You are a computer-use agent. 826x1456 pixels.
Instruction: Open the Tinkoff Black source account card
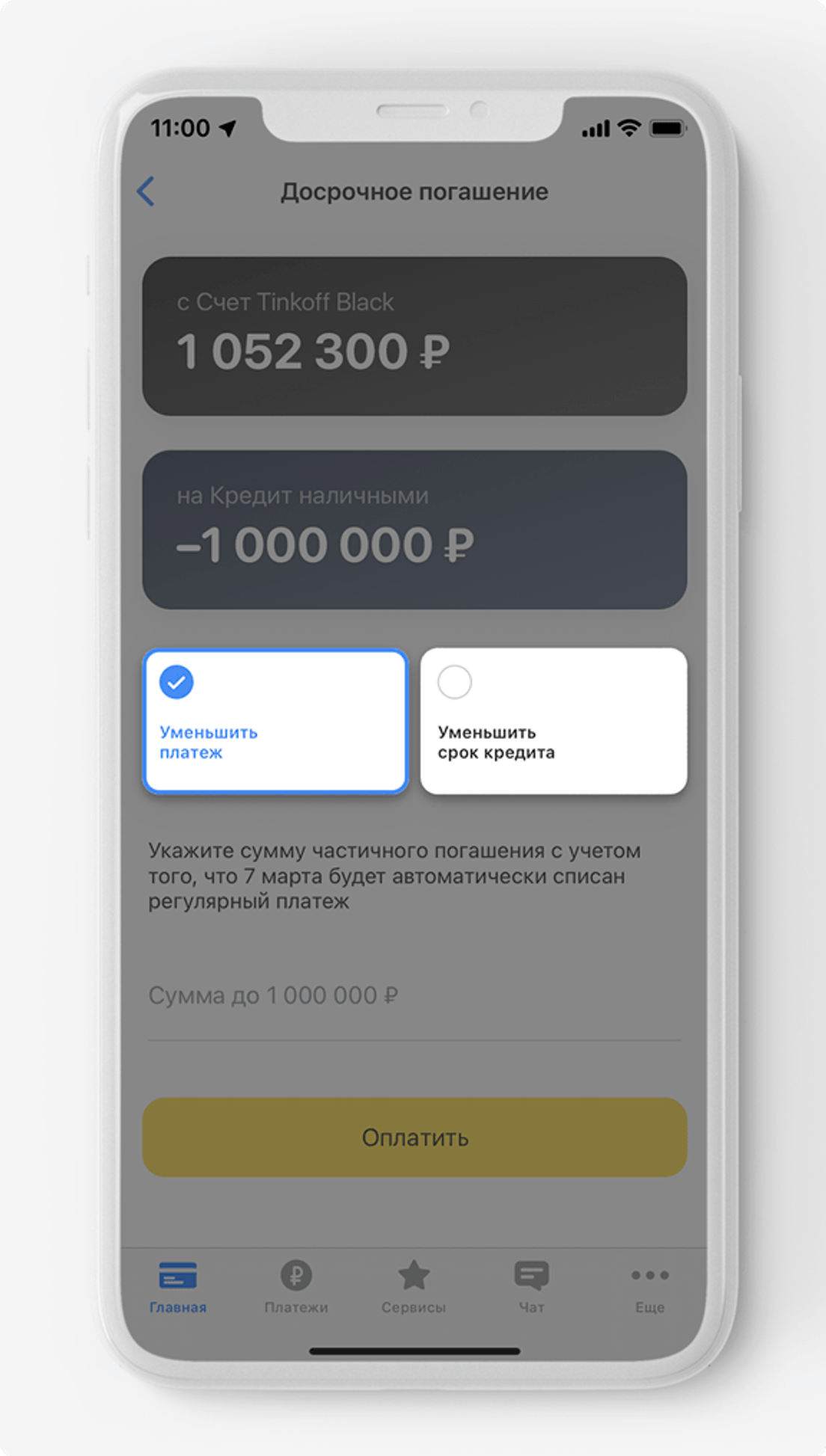point(414,336)
